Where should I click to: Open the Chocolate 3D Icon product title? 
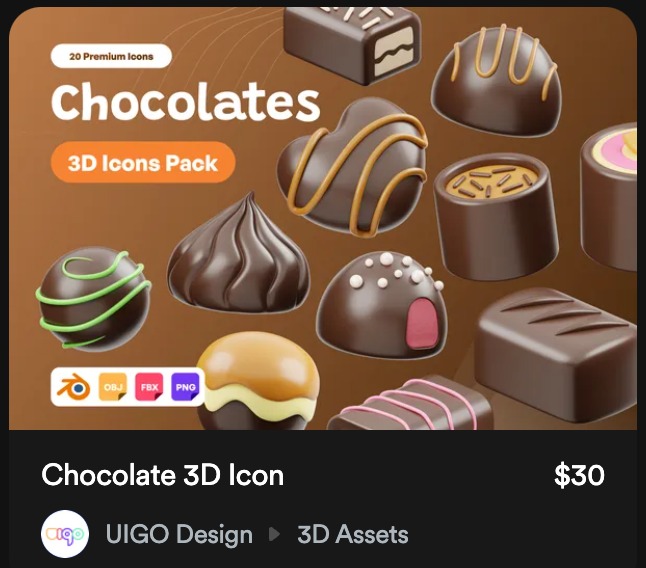(x=162, y=475)
